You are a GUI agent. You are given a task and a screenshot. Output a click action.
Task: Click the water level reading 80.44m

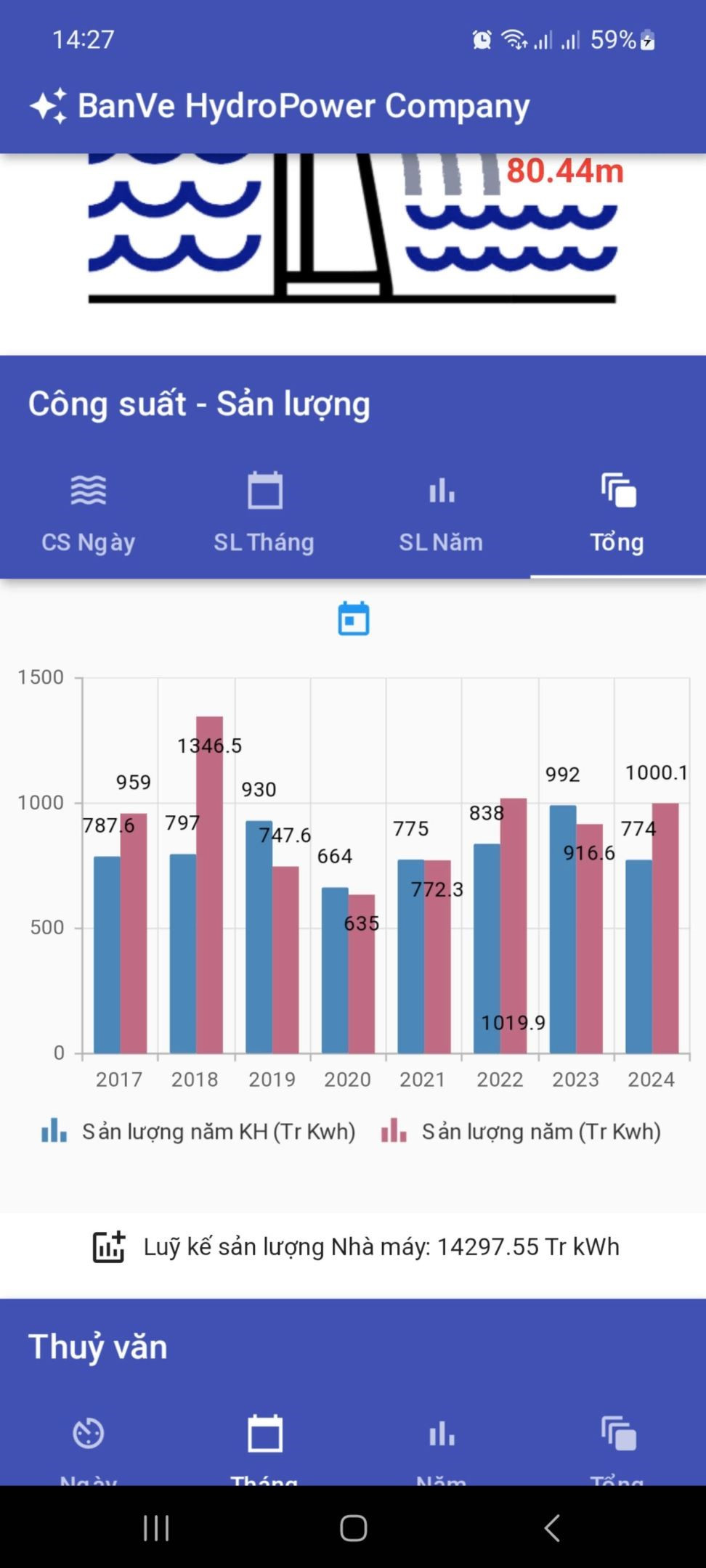click(x=565, y=173)
